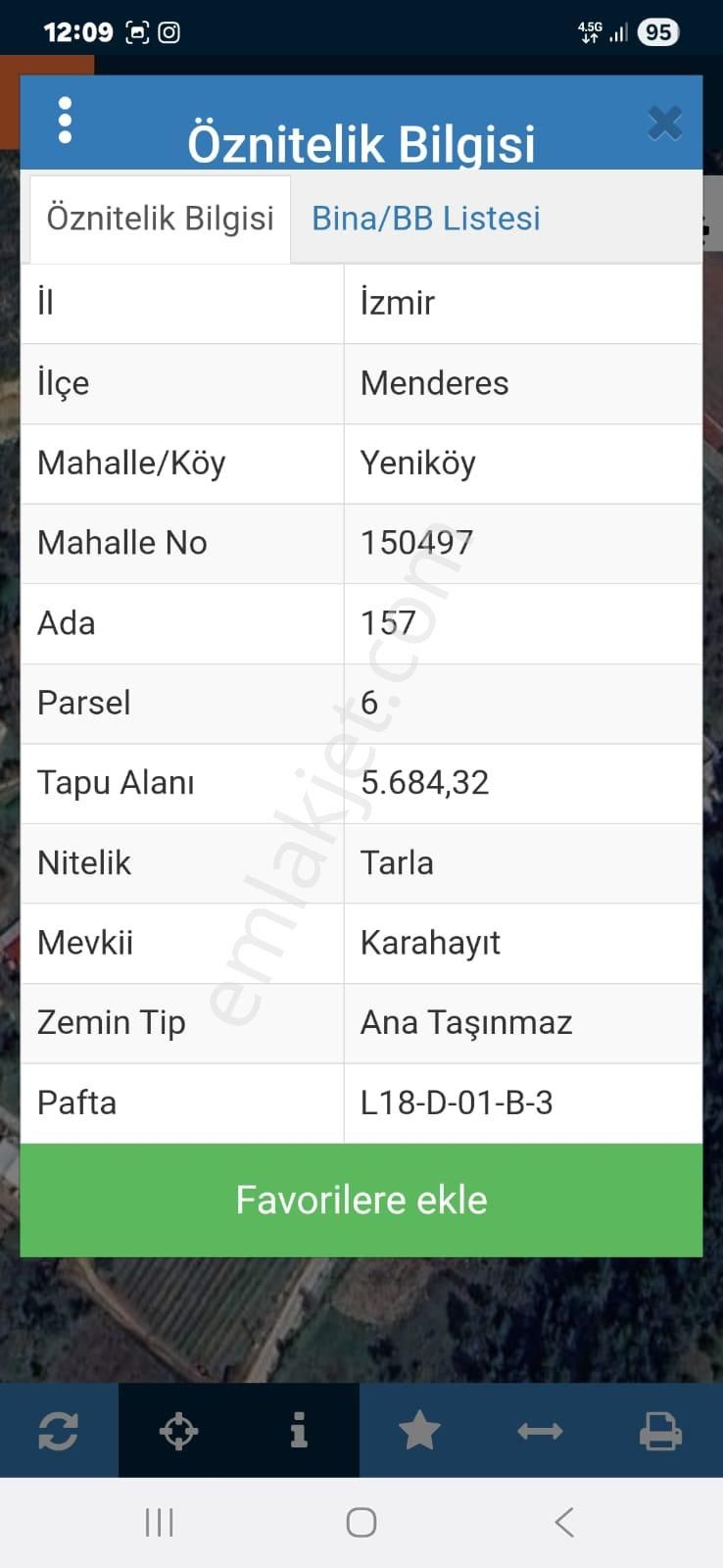Tap the battery level indicator
Screen dimensions: 723x1568
click(x=658, y=32)
